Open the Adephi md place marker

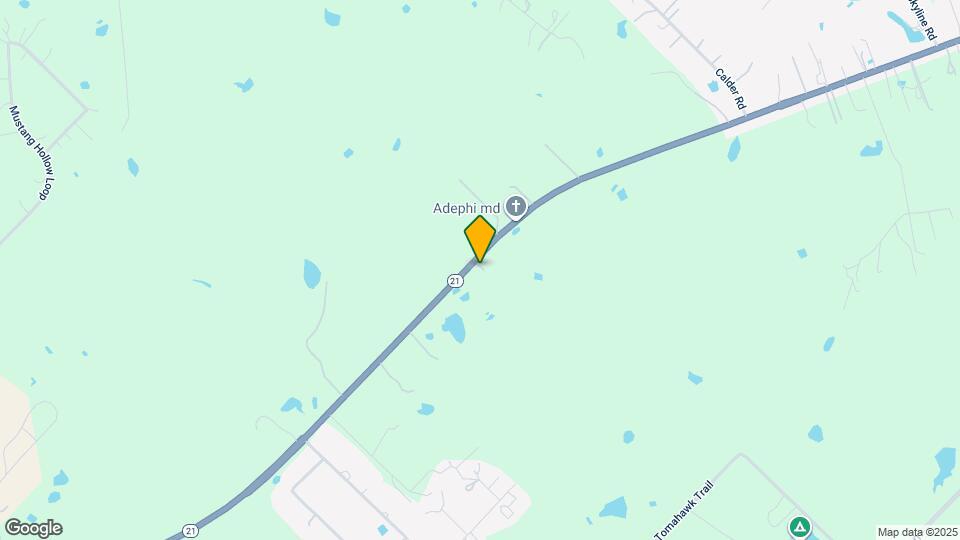tap(516, 208)
